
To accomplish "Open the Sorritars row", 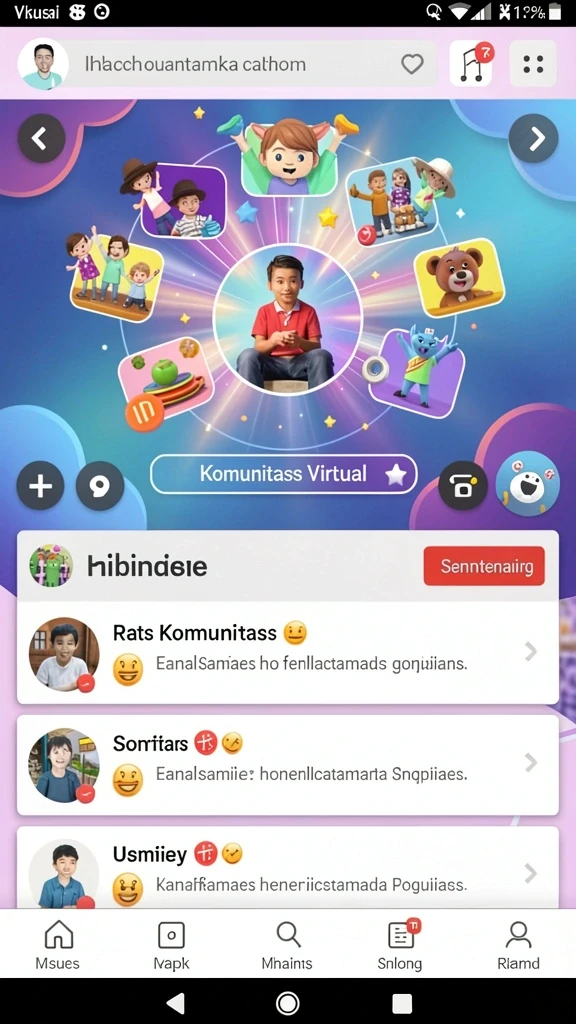I will pos(287,764).
